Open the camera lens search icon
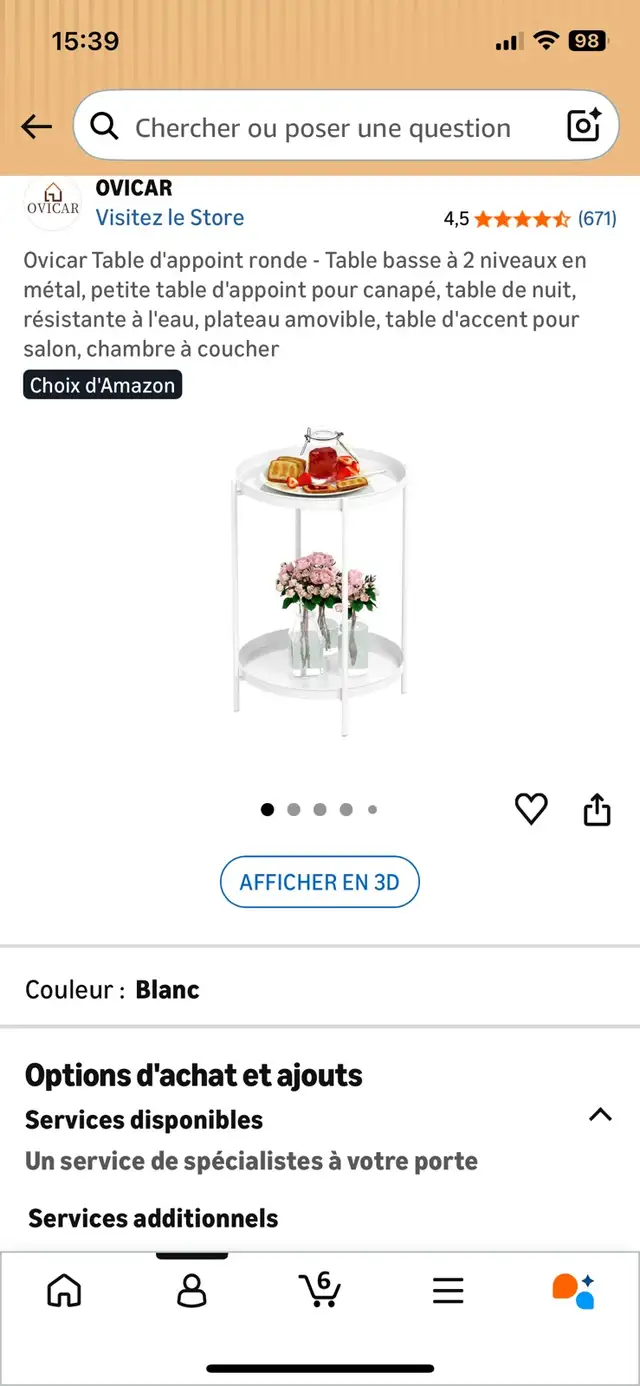The image size is (640, 1386). 584,126
